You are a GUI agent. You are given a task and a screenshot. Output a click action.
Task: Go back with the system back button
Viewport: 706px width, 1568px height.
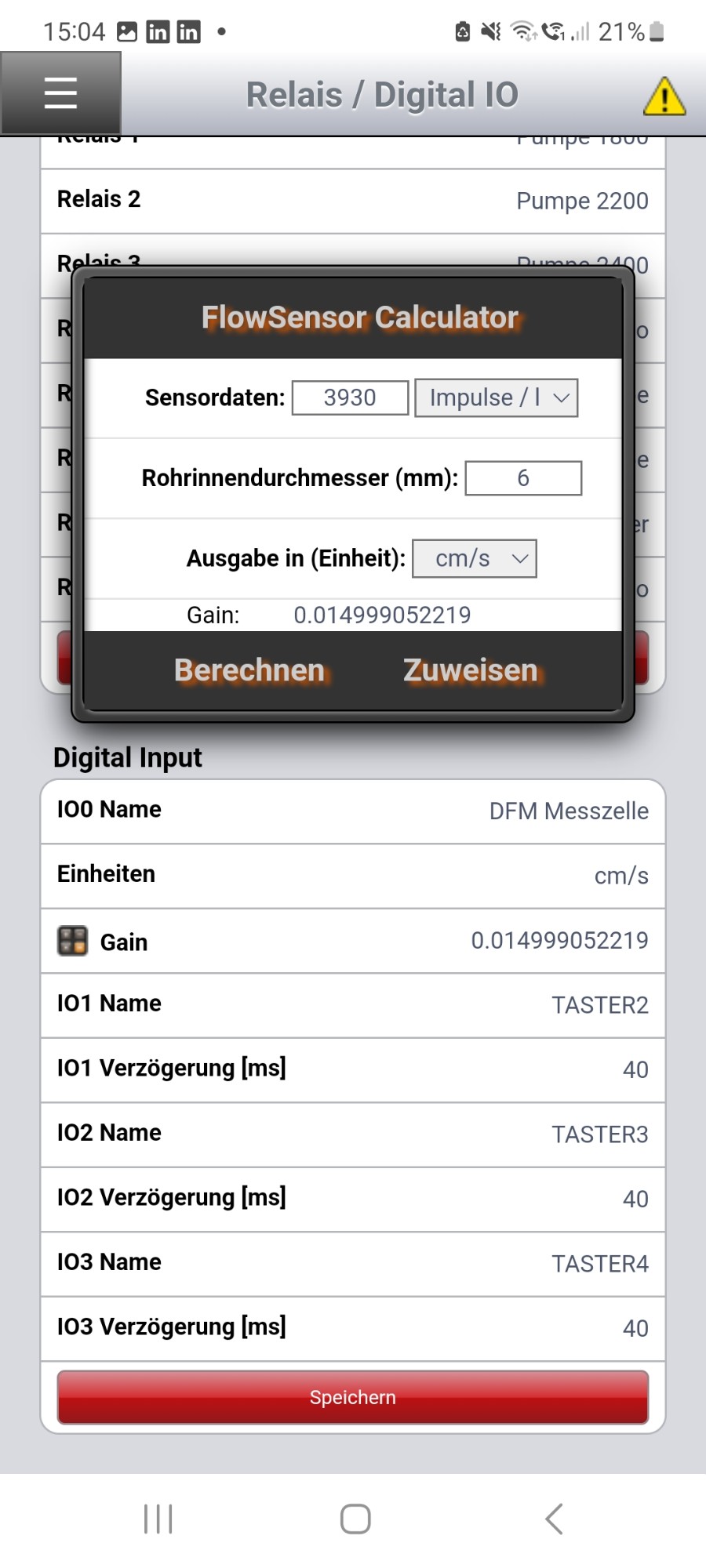click(554, 1519)
